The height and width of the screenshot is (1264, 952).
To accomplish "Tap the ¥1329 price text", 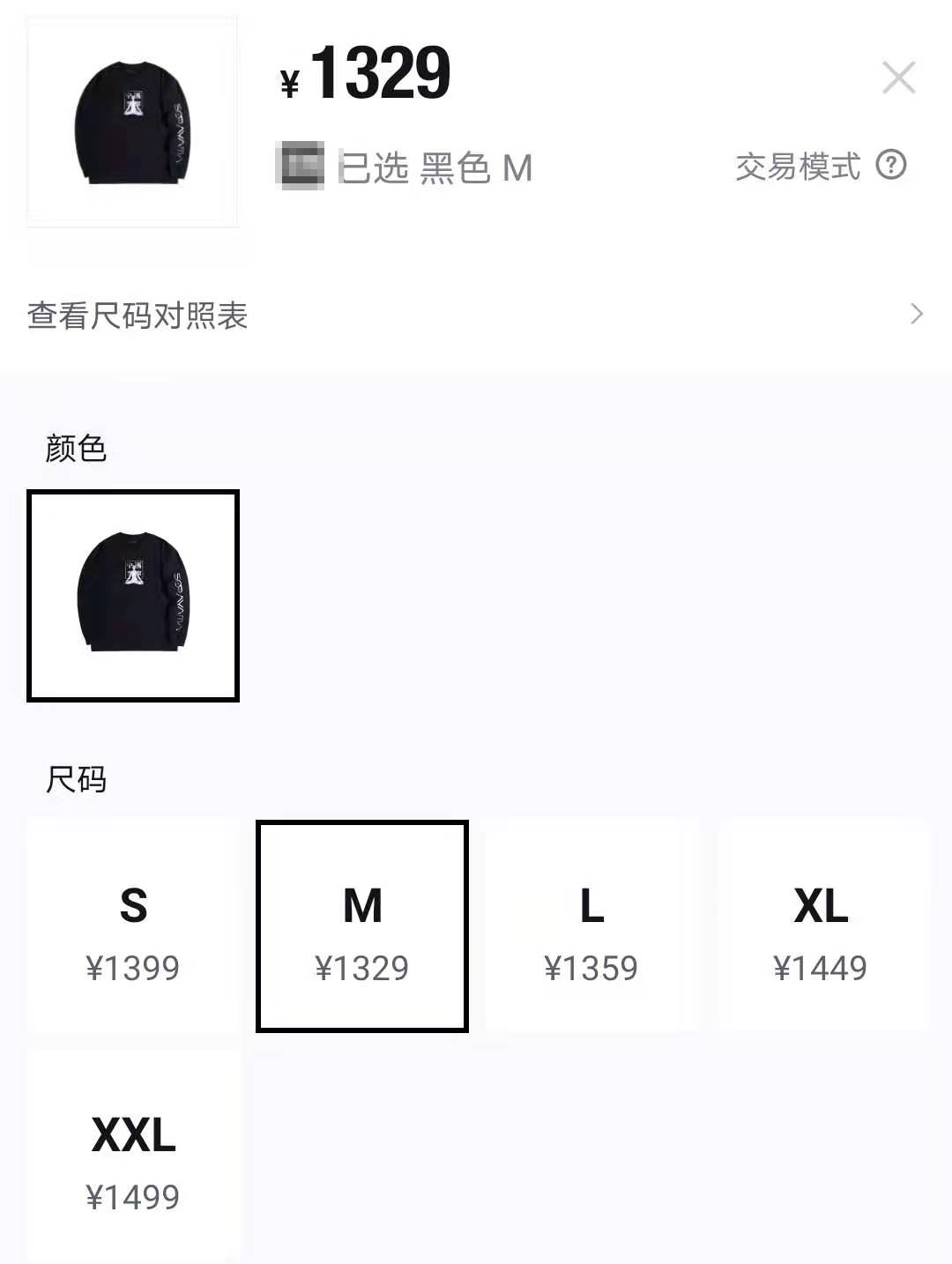I will pyautogui.click(x=361, y=75).
